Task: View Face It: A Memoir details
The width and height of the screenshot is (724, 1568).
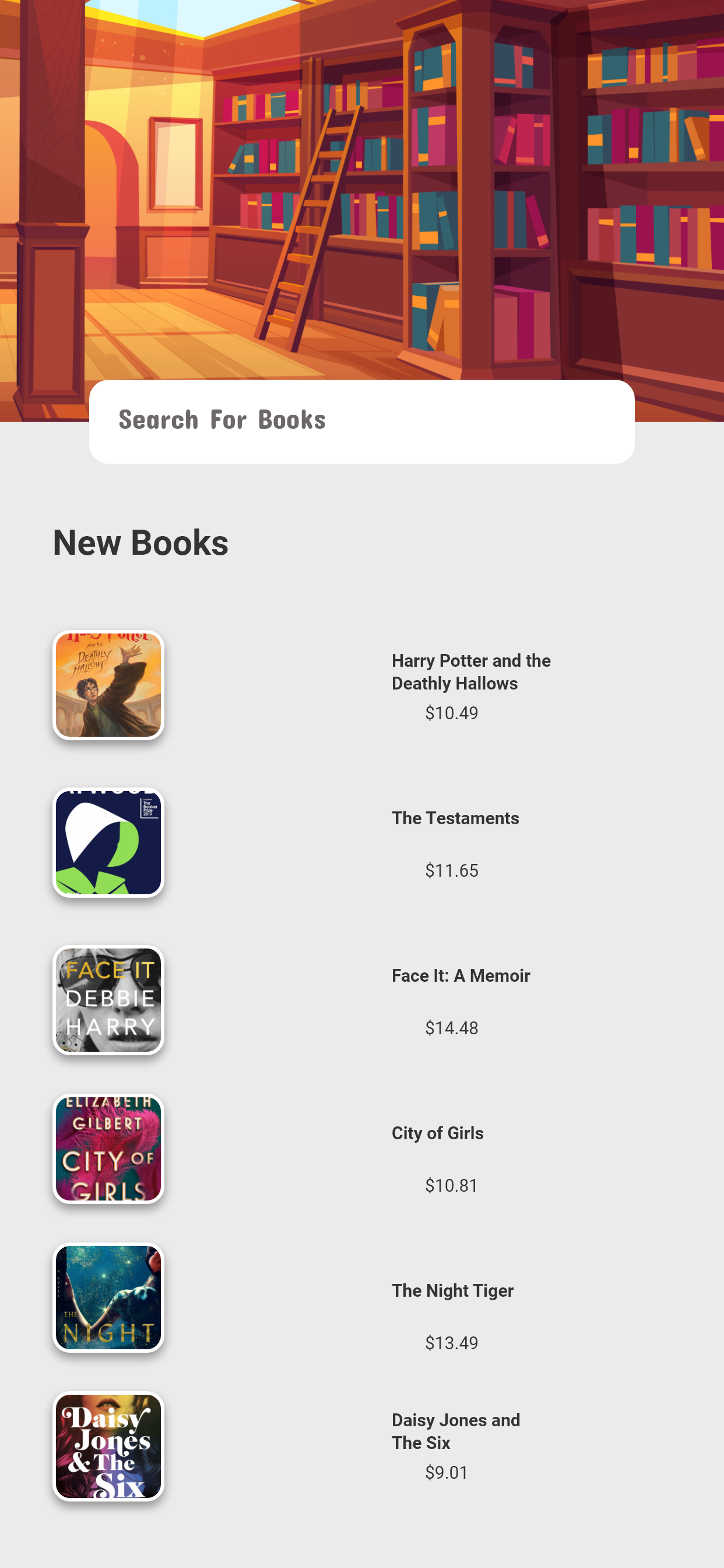Action: 461,976
